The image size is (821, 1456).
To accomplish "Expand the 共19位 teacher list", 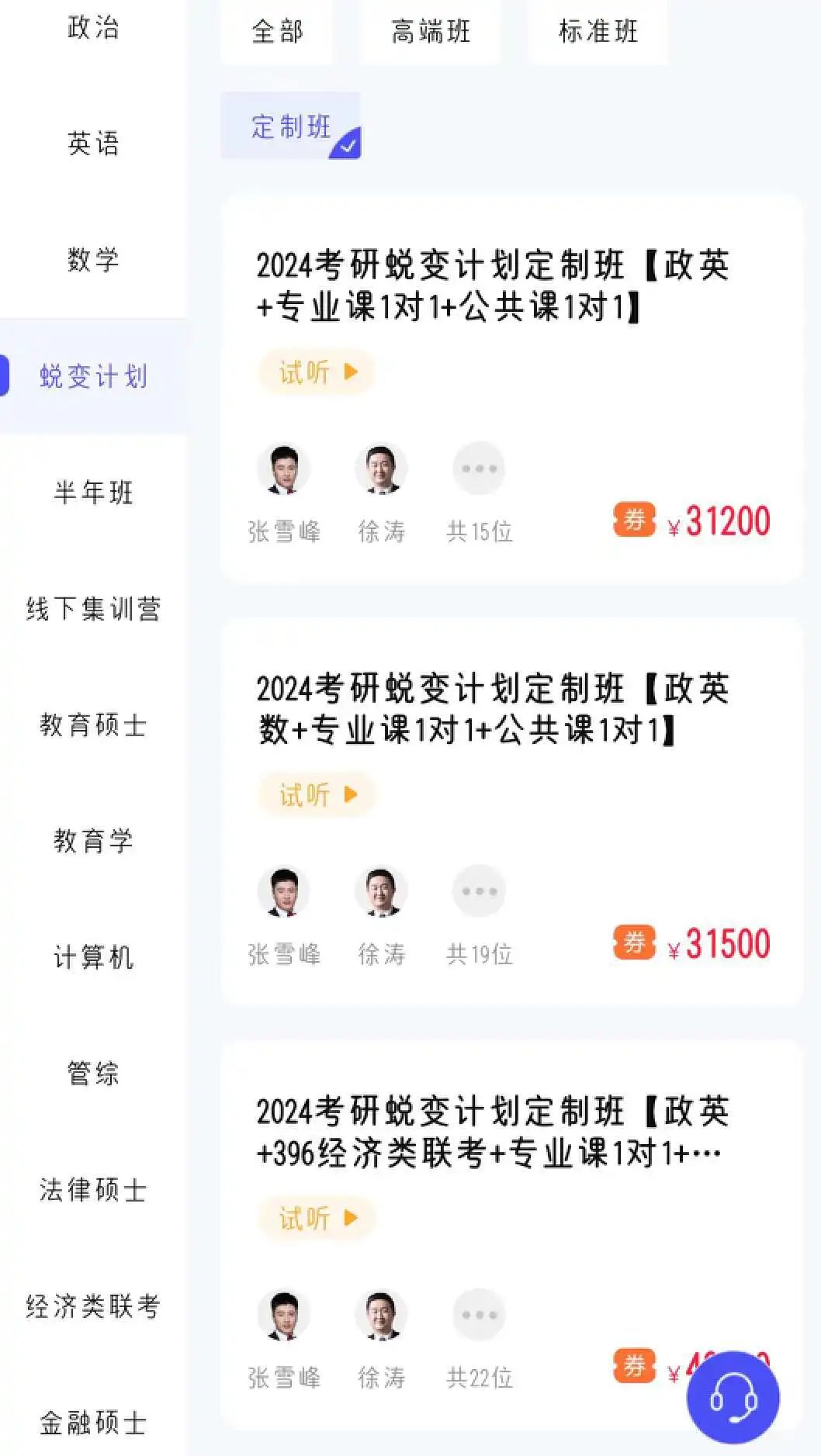I will [479, 891].
